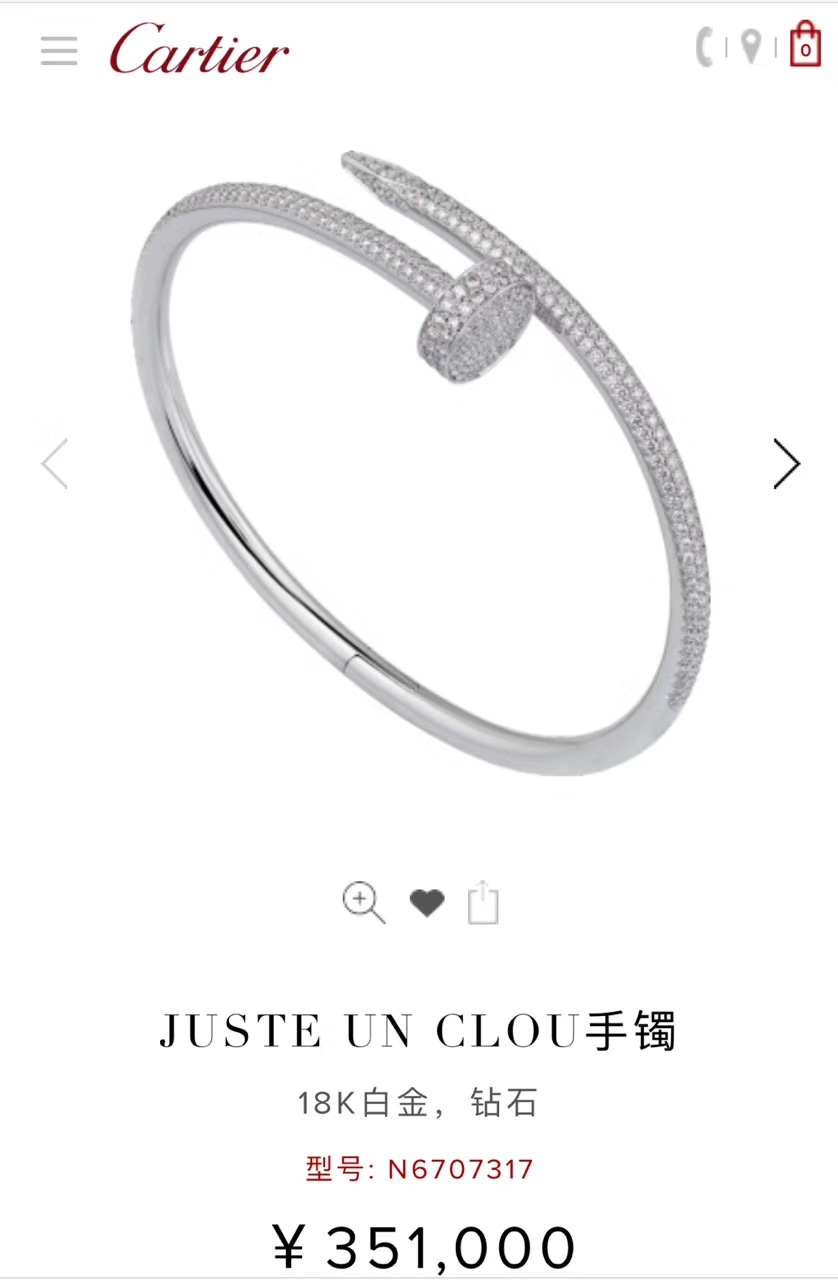
Task: Zoom in with the magnifier icon
Action: [363, 902]
